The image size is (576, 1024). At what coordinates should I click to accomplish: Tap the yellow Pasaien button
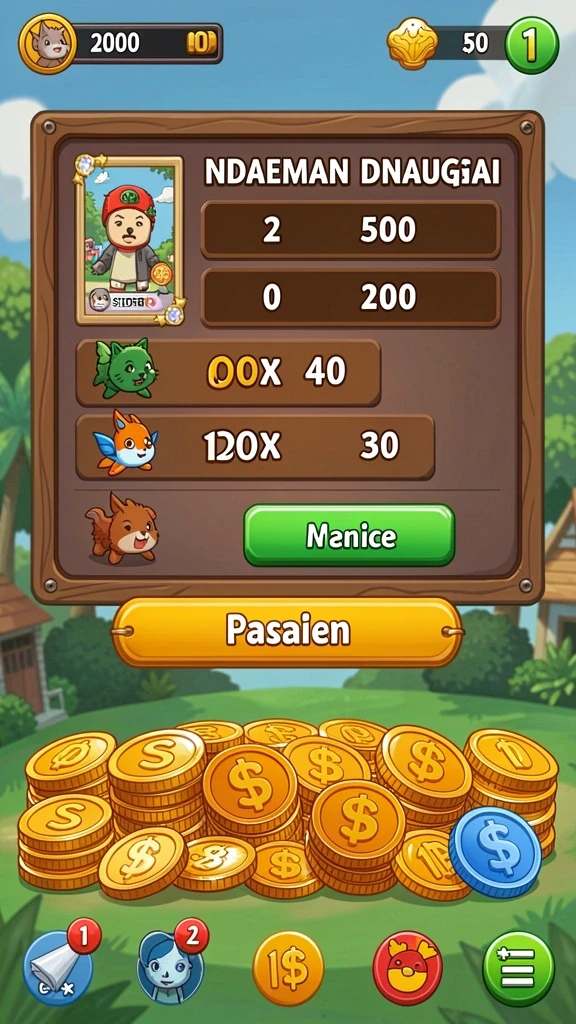[287, 631]
